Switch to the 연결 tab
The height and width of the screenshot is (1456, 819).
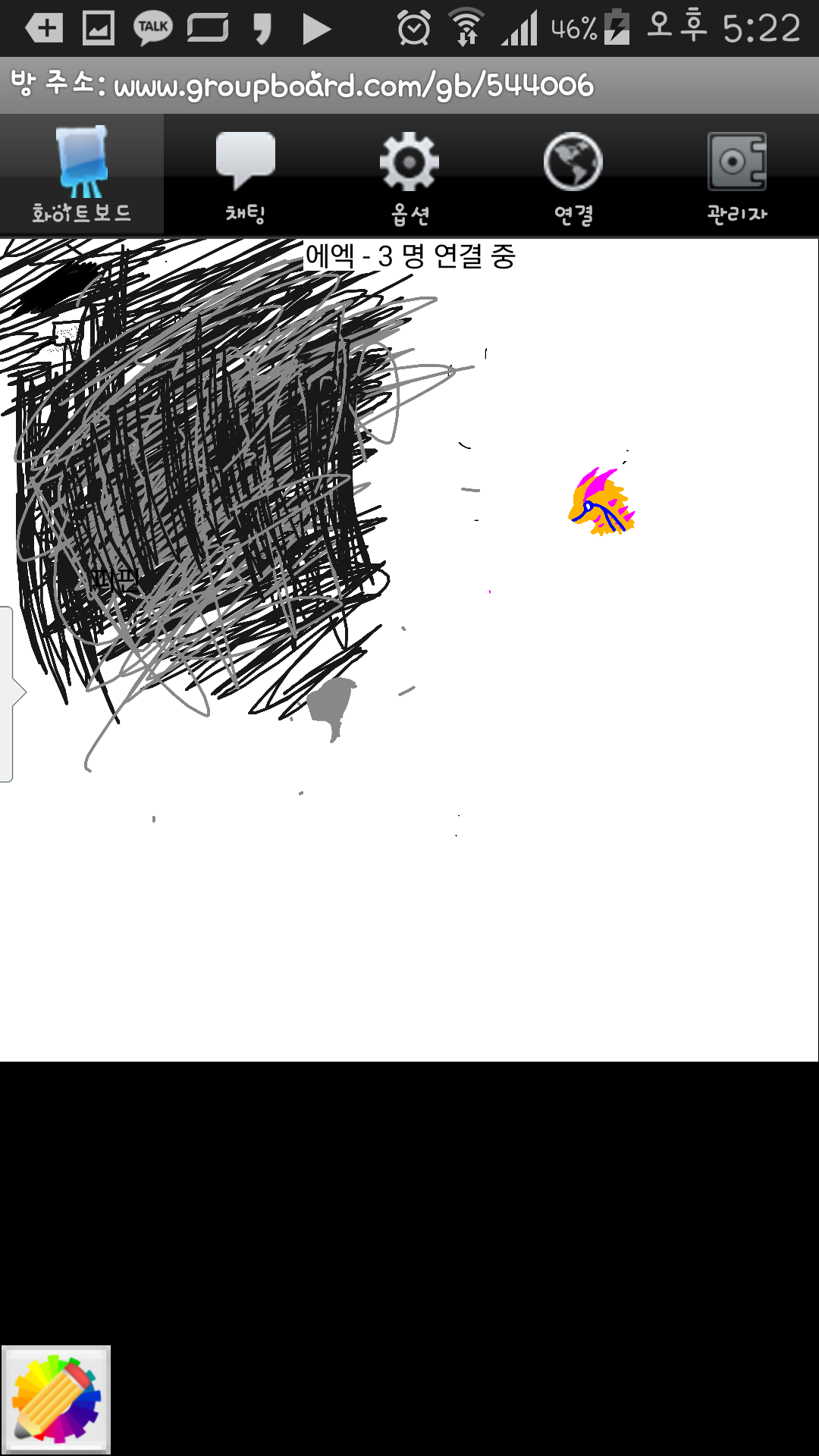coord(573,176)
